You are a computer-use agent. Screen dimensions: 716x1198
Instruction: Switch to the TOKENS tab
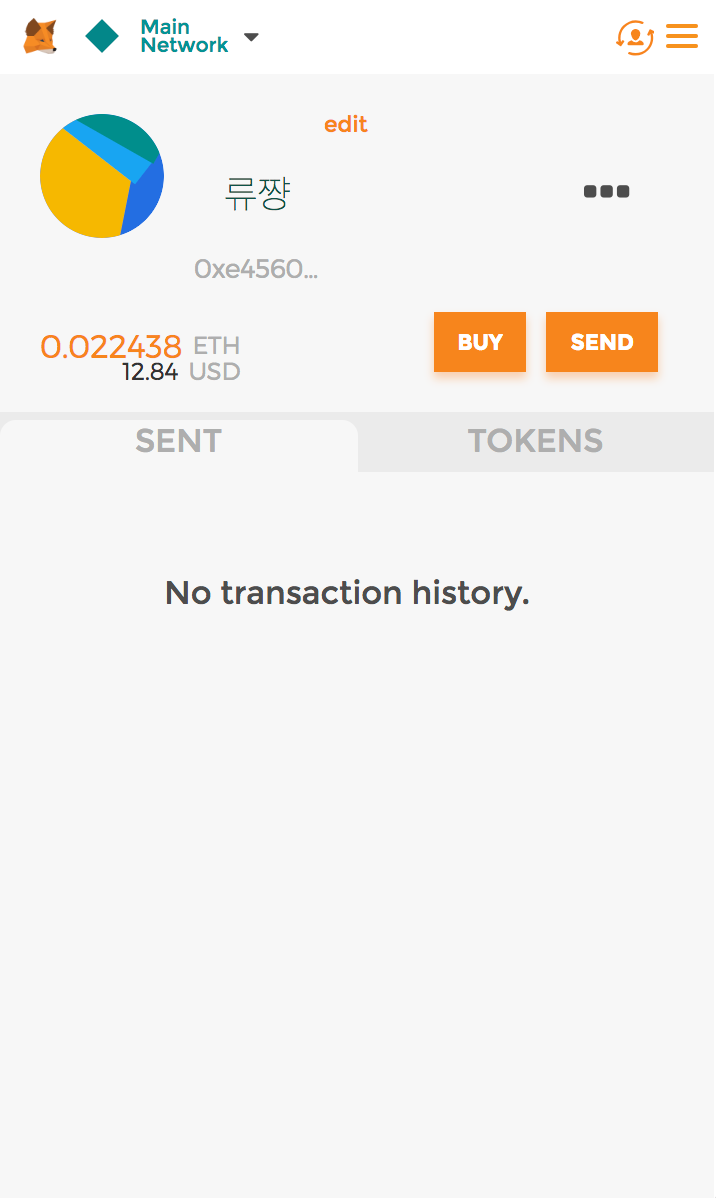click(536, 442)
